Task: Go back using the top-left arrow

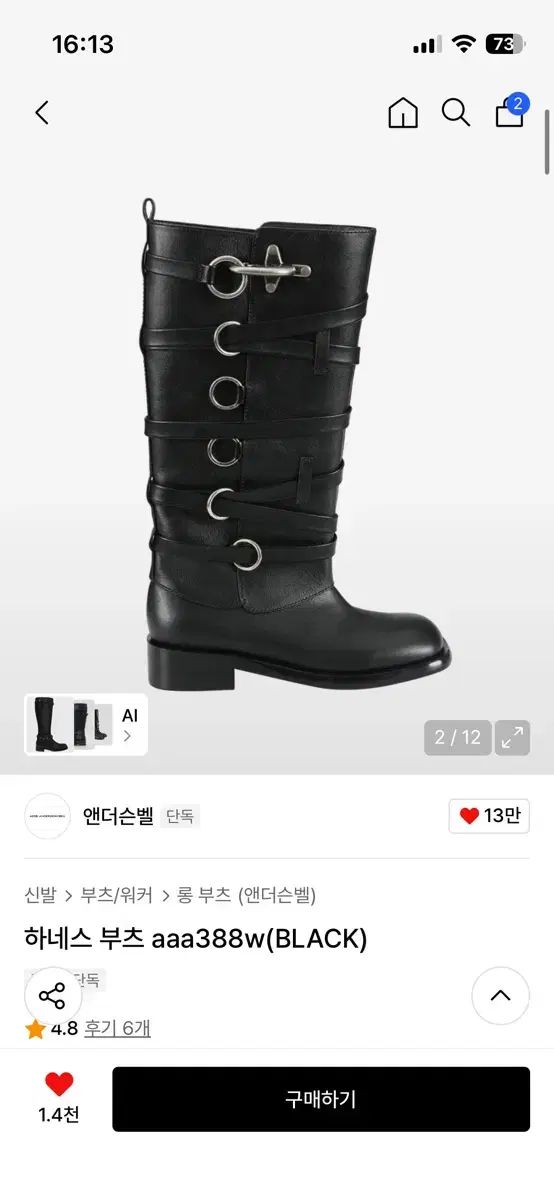Action: (42, 113)
